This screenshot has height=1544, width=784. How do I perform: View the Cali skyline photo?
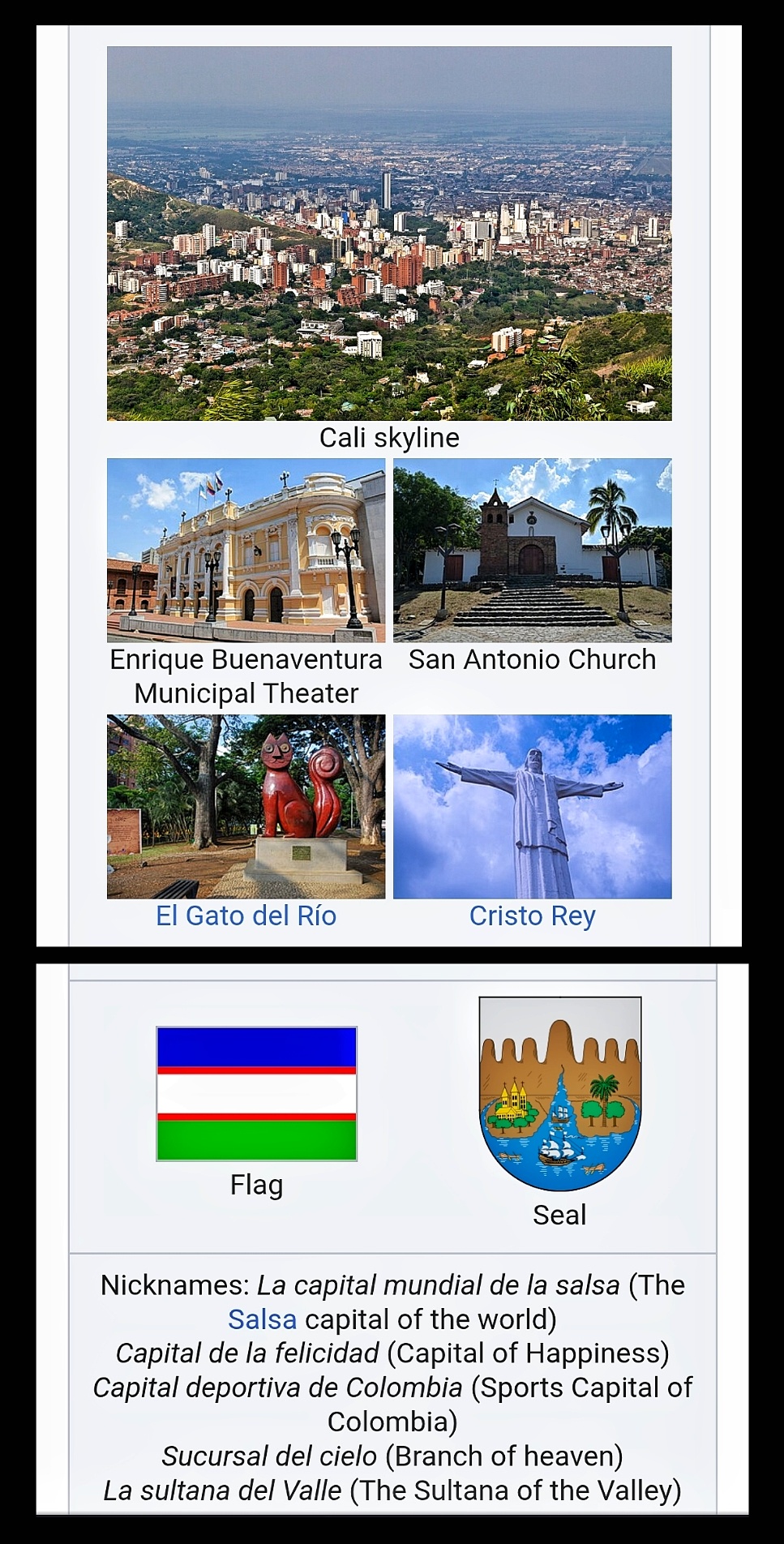[x=389, y=234]
